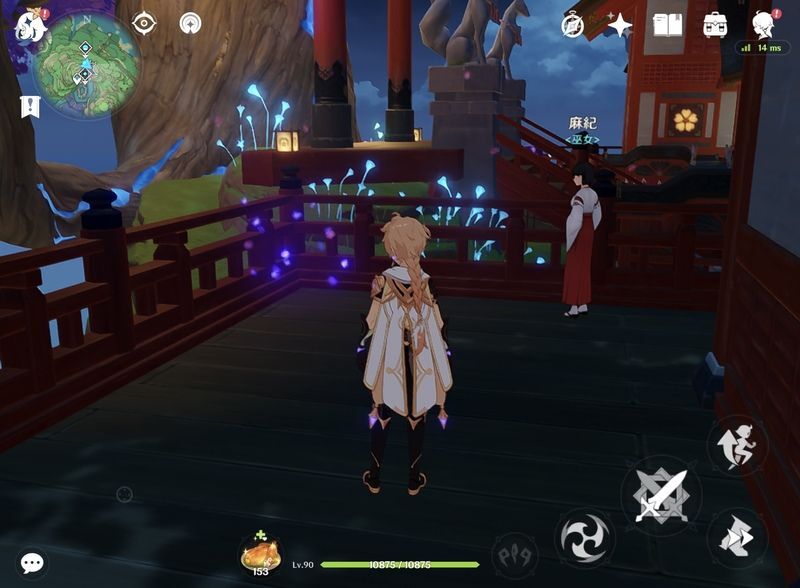800x588 pixels.
Task: Attack with the sword button
Action: coord(660,495)
